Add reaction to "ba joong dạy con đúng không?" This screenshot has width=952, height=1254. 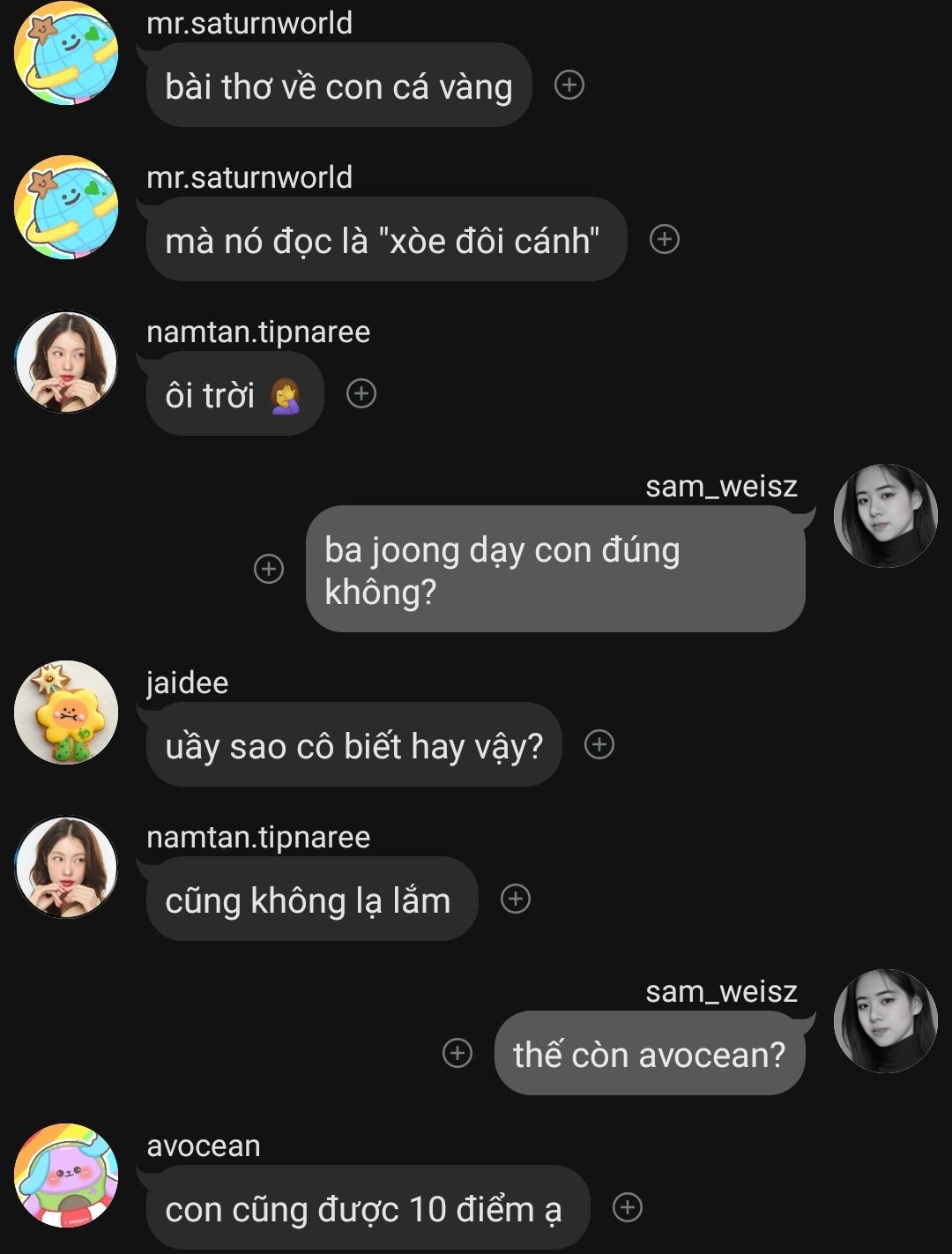(269, 569)
